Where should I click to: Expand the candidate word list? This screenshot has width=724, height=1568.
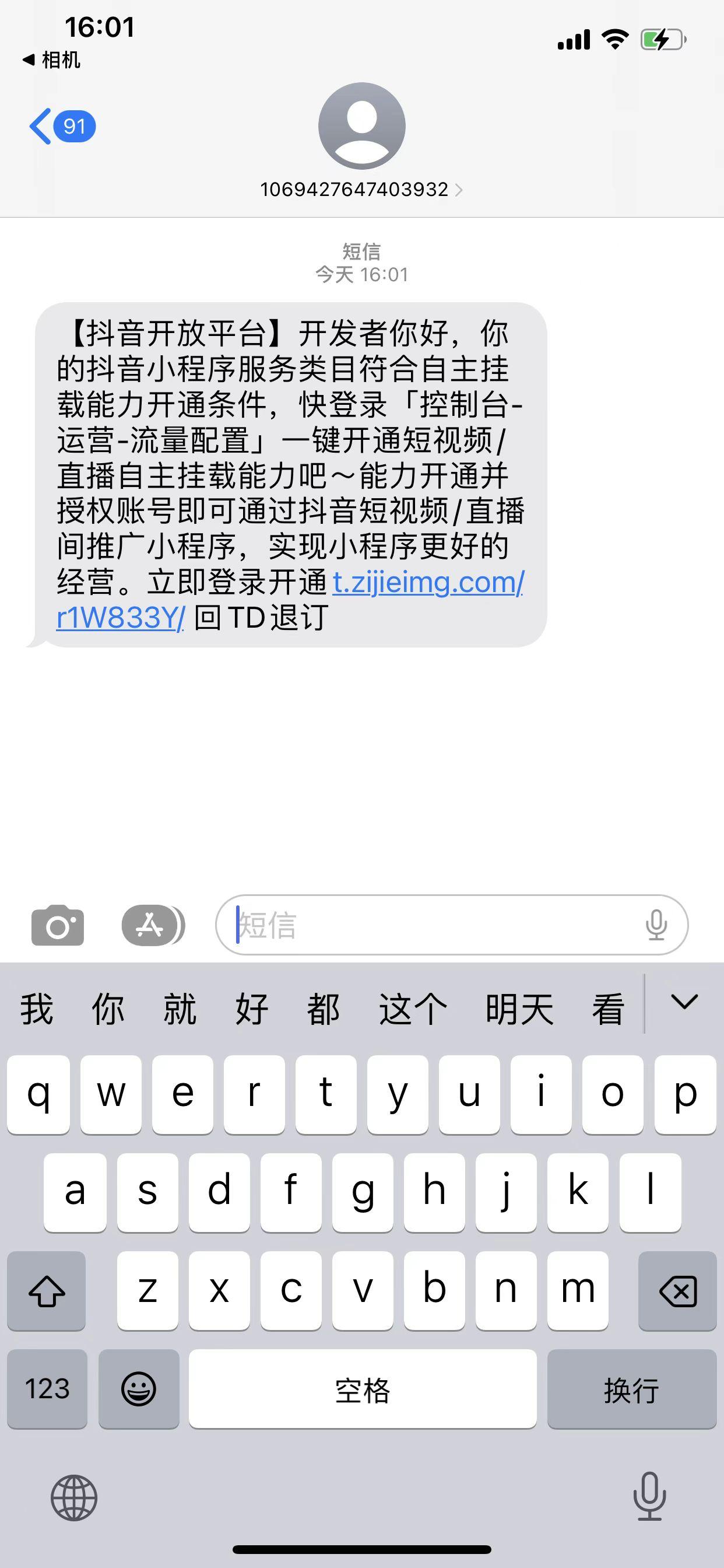[x=684, y=1003]
